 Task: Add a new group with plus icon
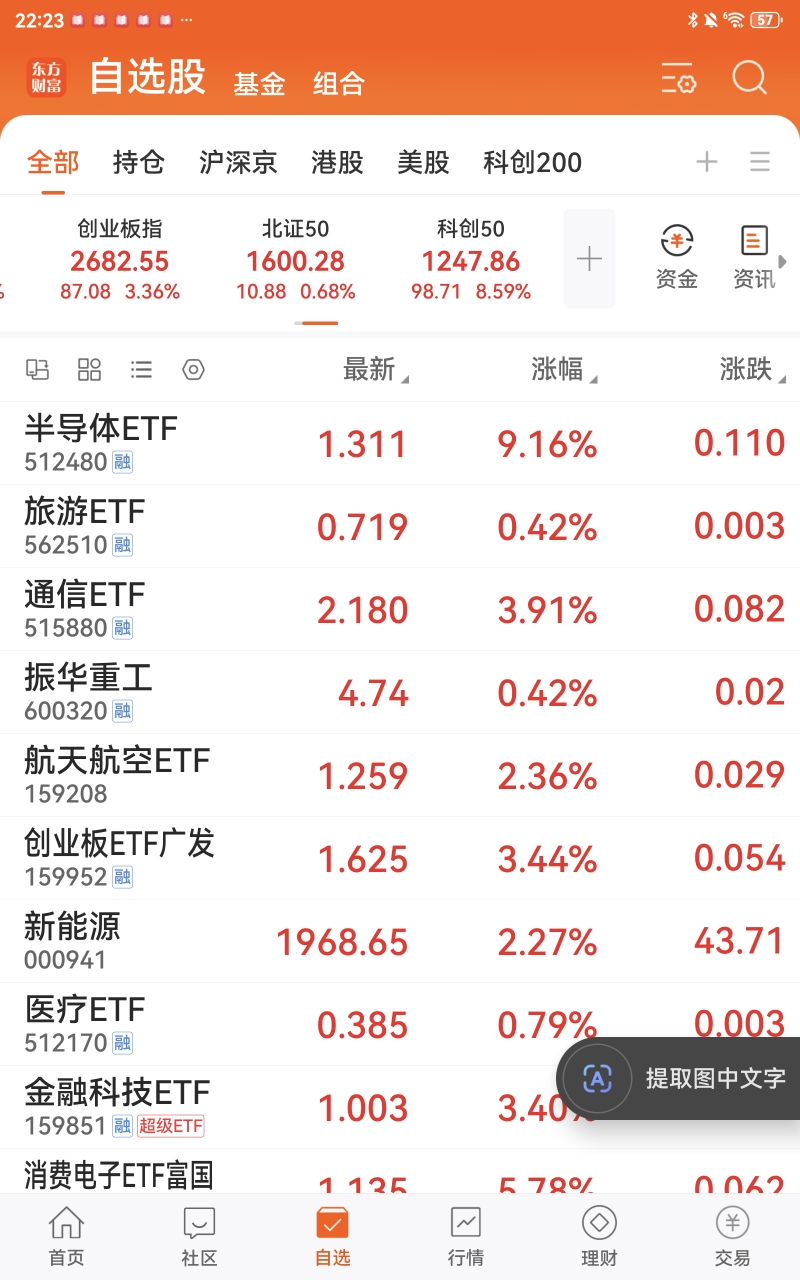(707, 162)
